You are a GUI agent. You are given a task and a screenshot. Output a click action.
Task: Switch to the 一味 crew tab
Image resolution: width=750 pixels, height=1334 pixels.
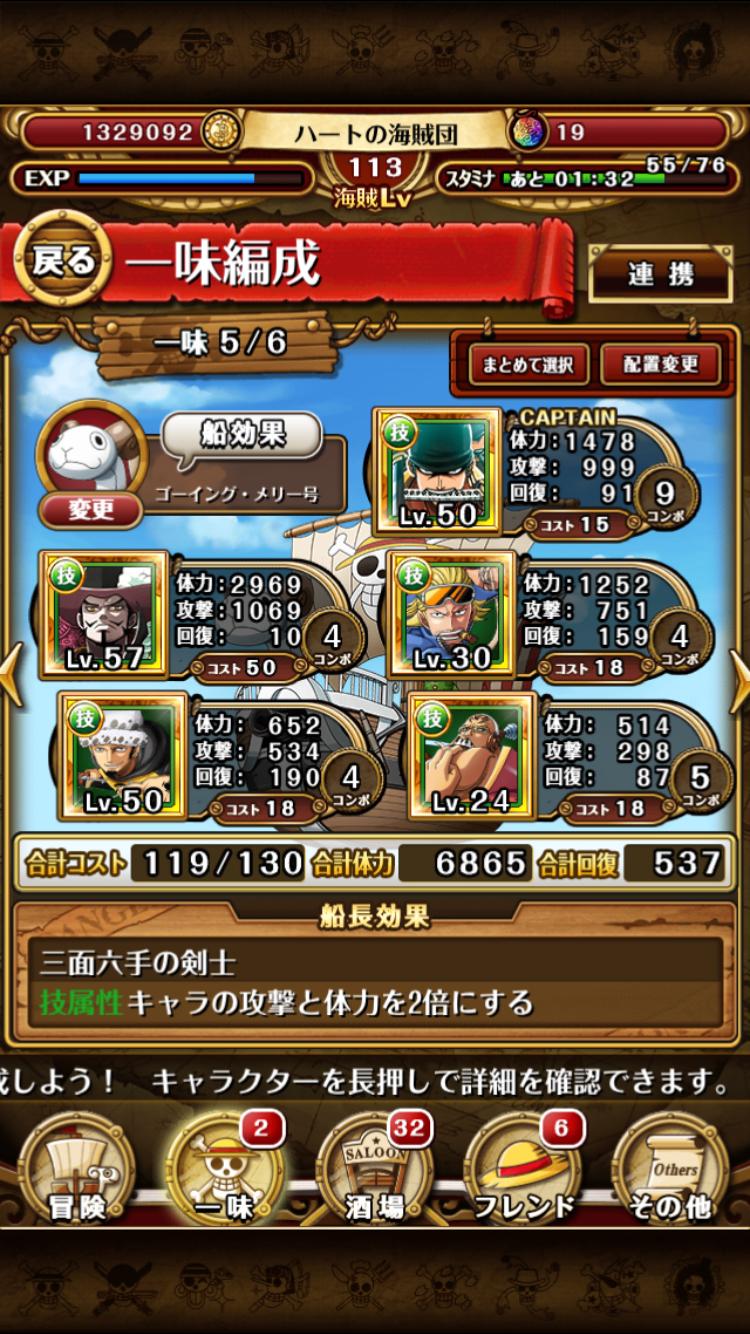click(227, 1172)
